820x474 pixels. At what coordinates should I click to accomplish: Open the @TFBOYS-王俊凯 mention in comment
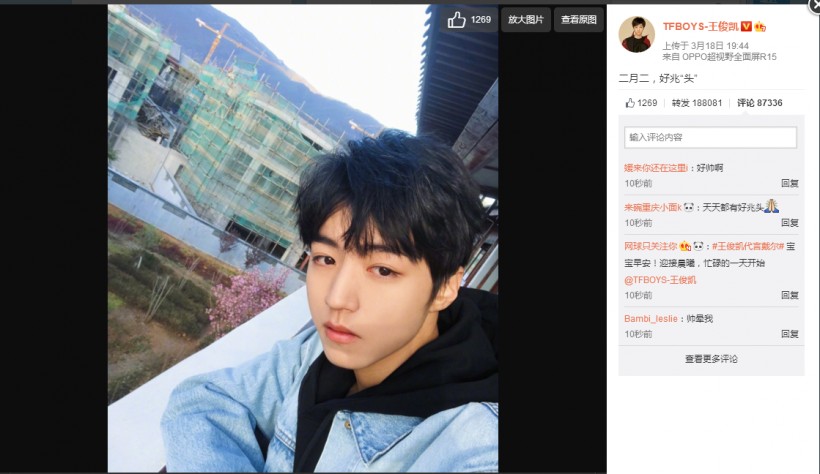click(660, 280)
